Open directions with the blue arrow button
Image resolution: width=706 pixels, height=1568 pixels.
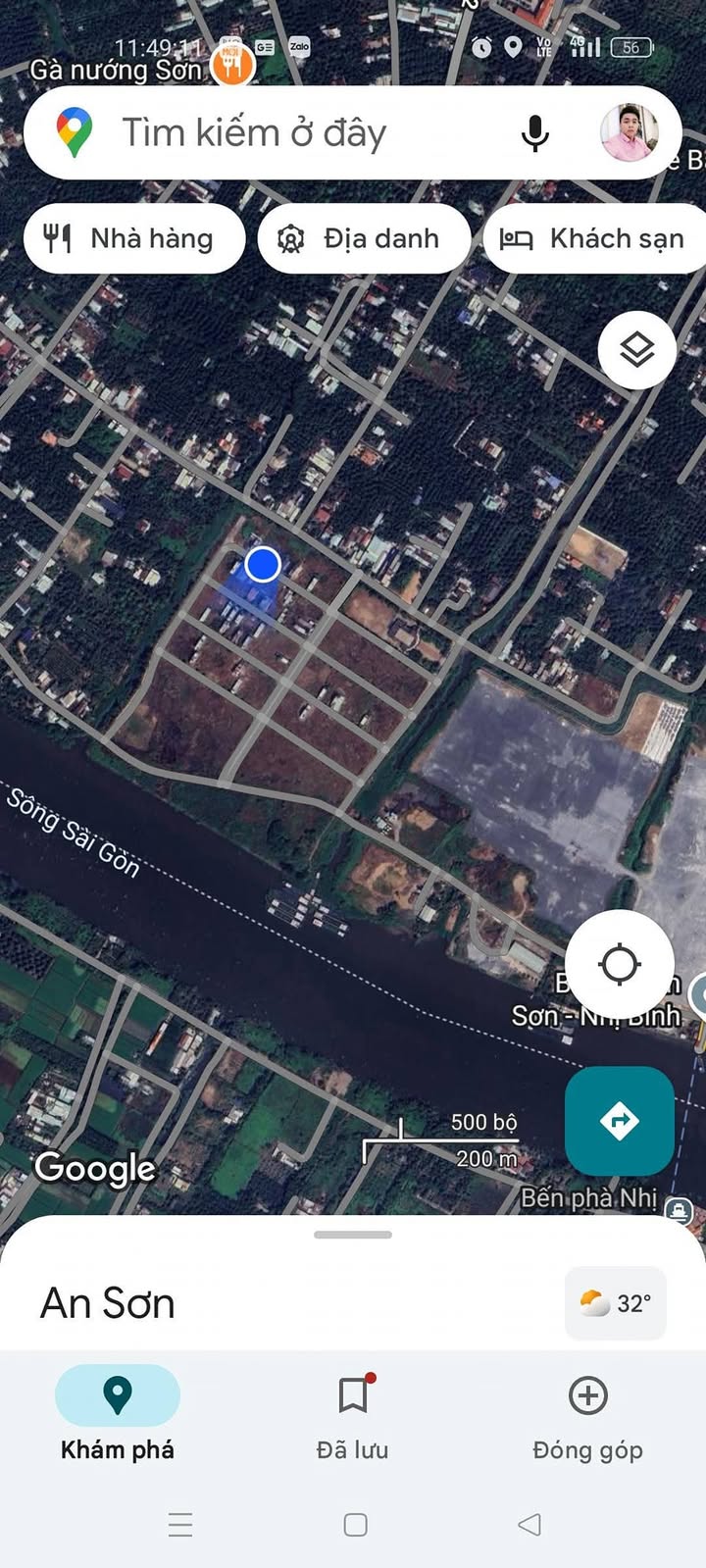620,1120
